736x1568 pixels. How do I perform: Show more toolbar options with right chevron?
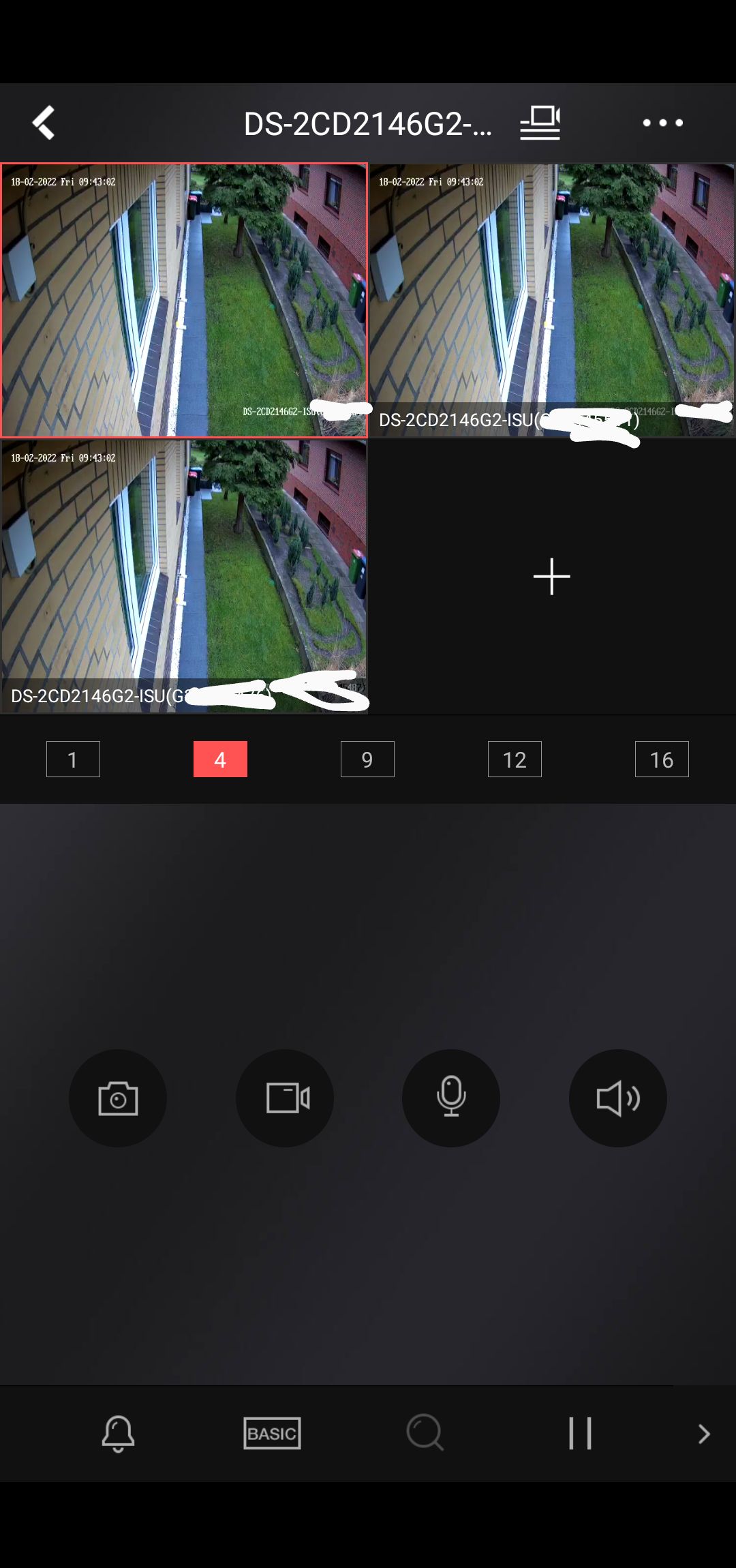pyautogui.click(x=704, y=1434)
